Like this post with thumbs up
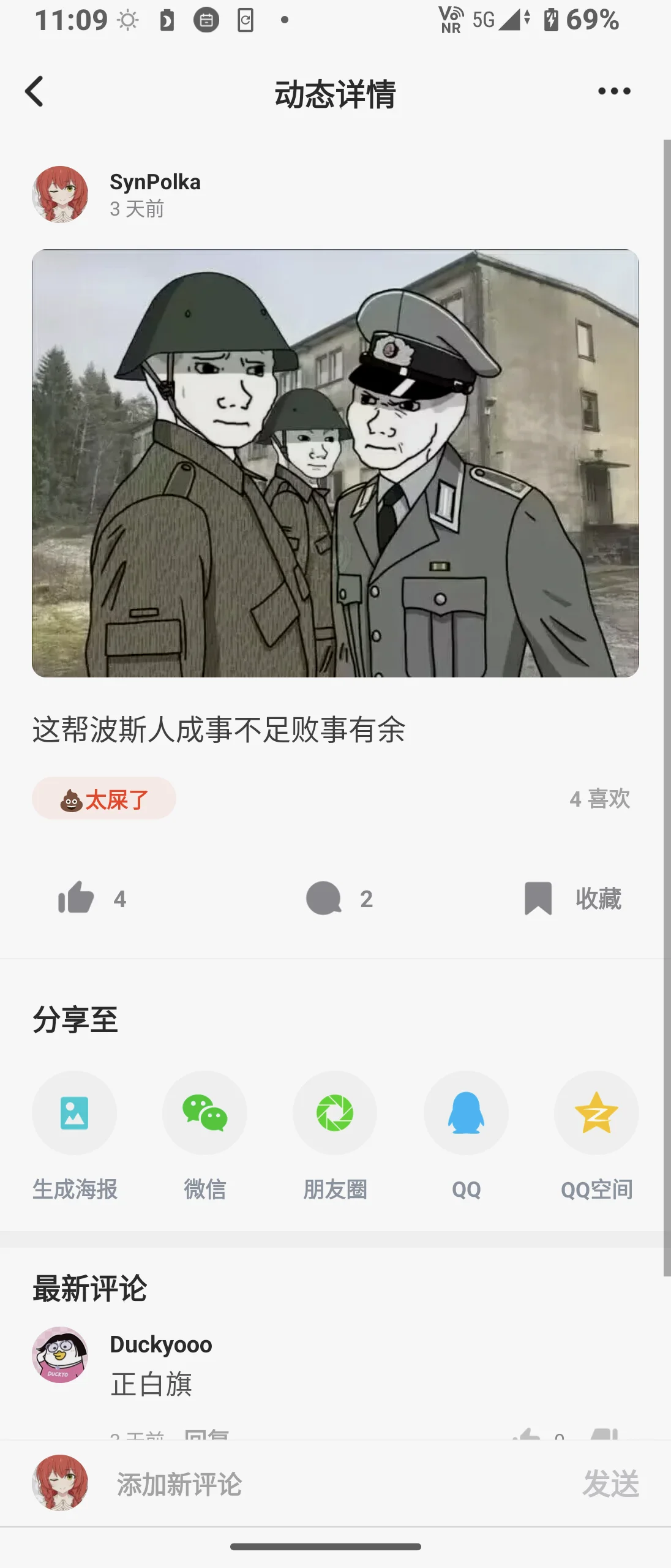The height and width of the screenshot is (1568, 671). click(77, 899)
